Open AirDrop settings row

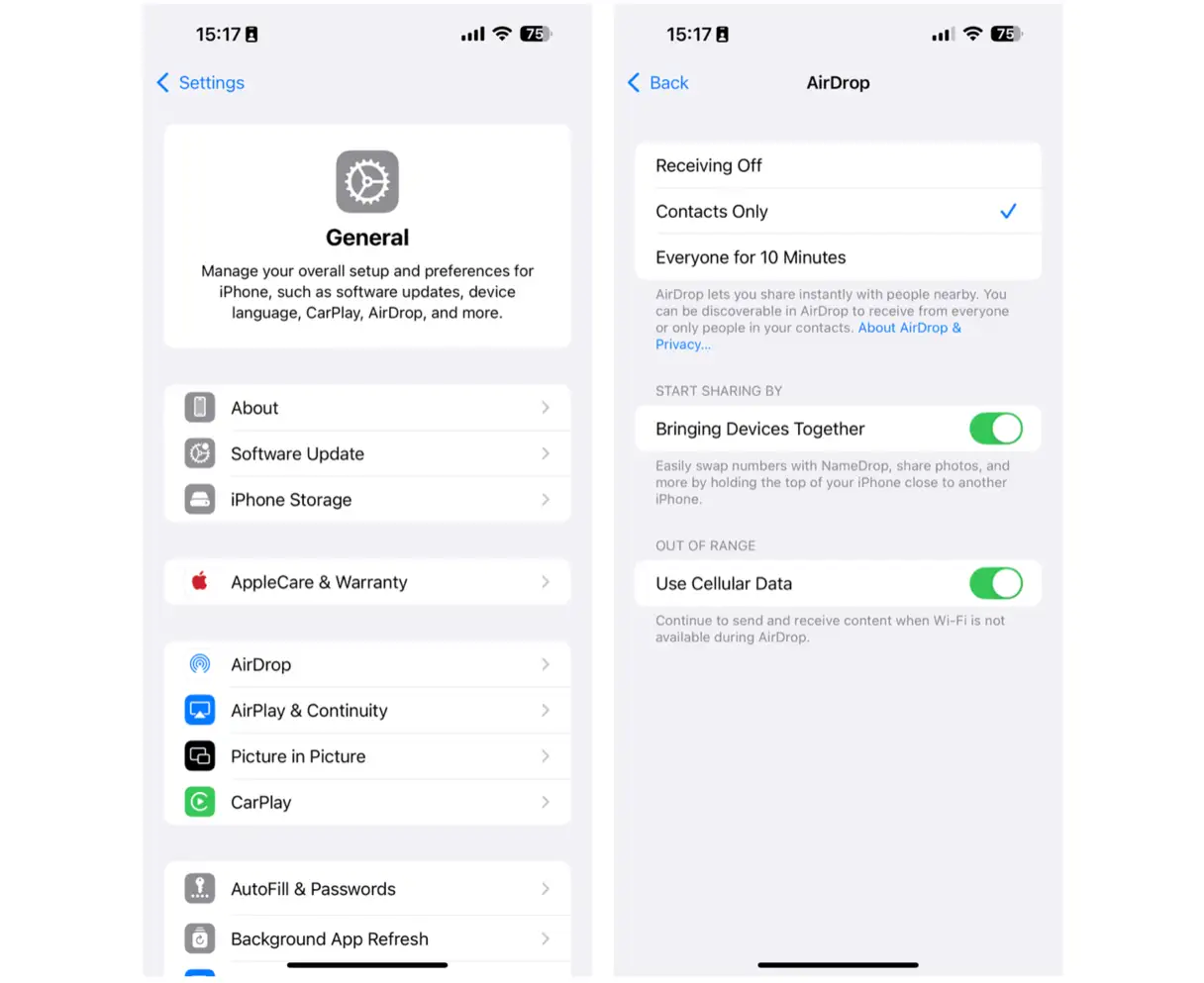pyautogui.click(x=366, y=664)
